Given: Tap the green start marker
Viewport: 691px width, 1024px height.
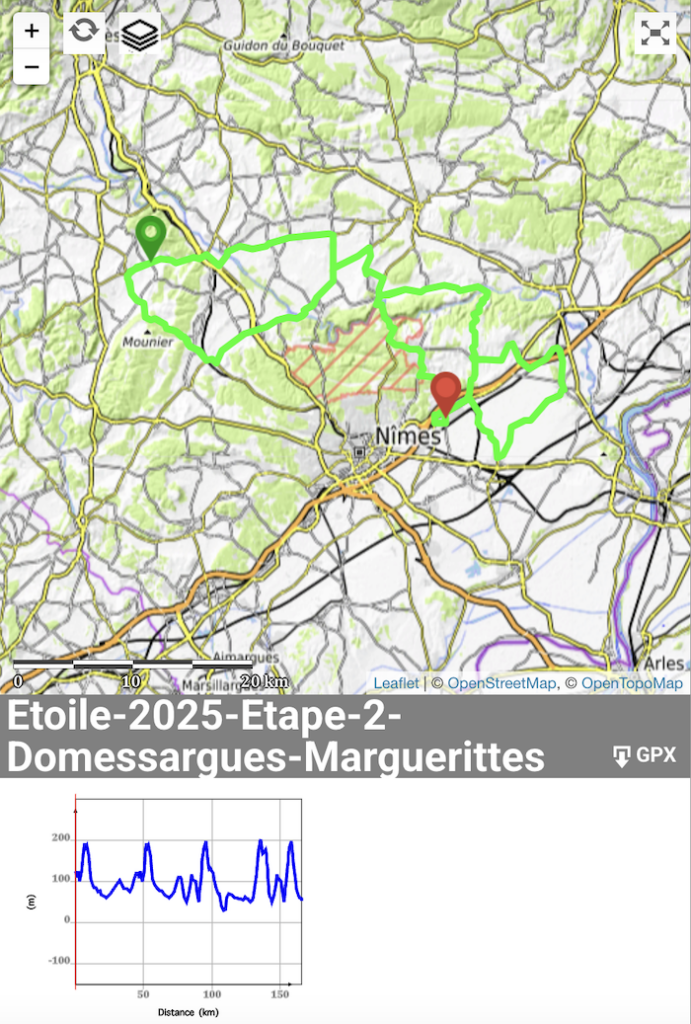Looking at the screenshot, I should (x=150, y=237).
